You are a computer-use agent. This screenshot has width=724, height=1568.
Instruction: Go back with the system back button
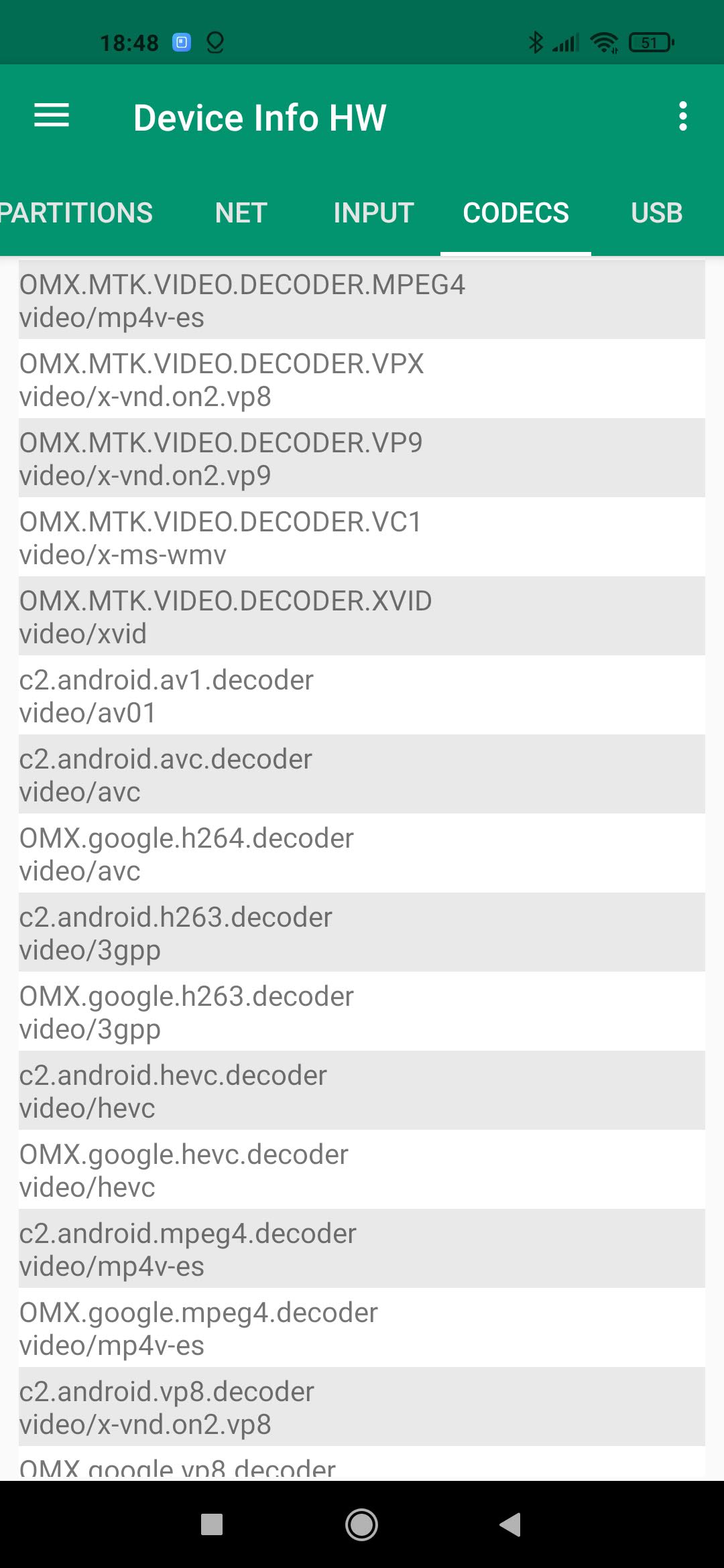coord(510,1524)
